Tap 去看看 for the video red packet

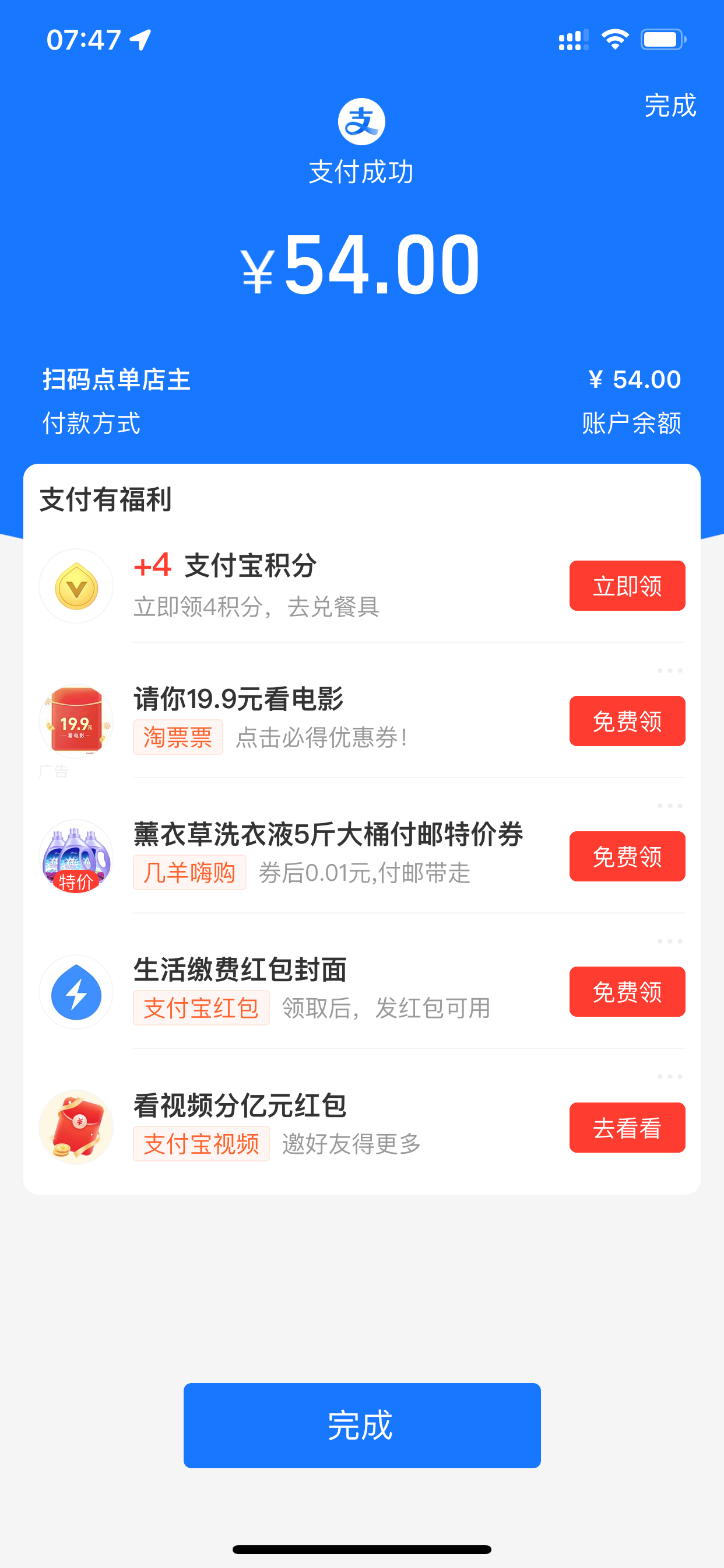pyautogui.click(x=627, y=1126)
